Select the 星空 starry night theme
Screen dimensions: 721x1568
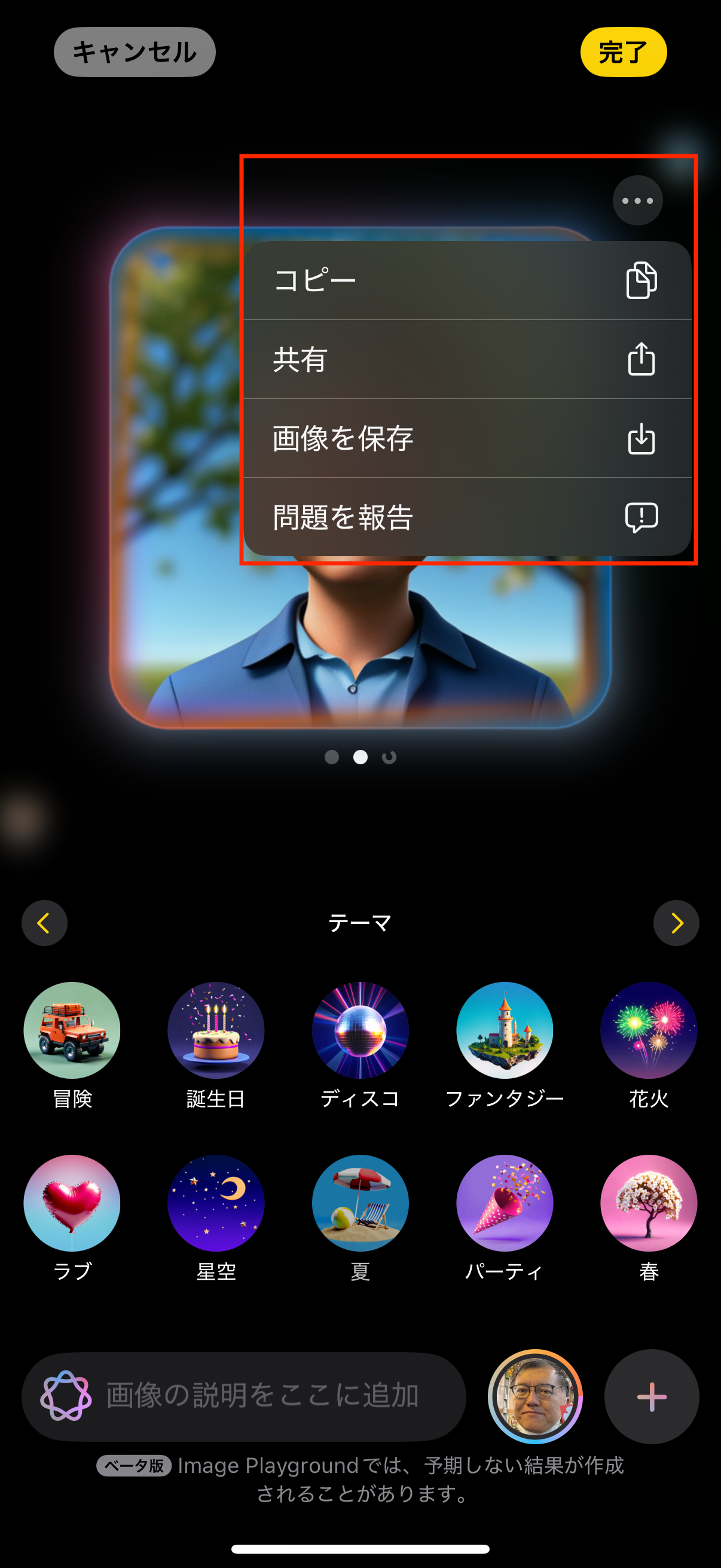click(216, 1202)
